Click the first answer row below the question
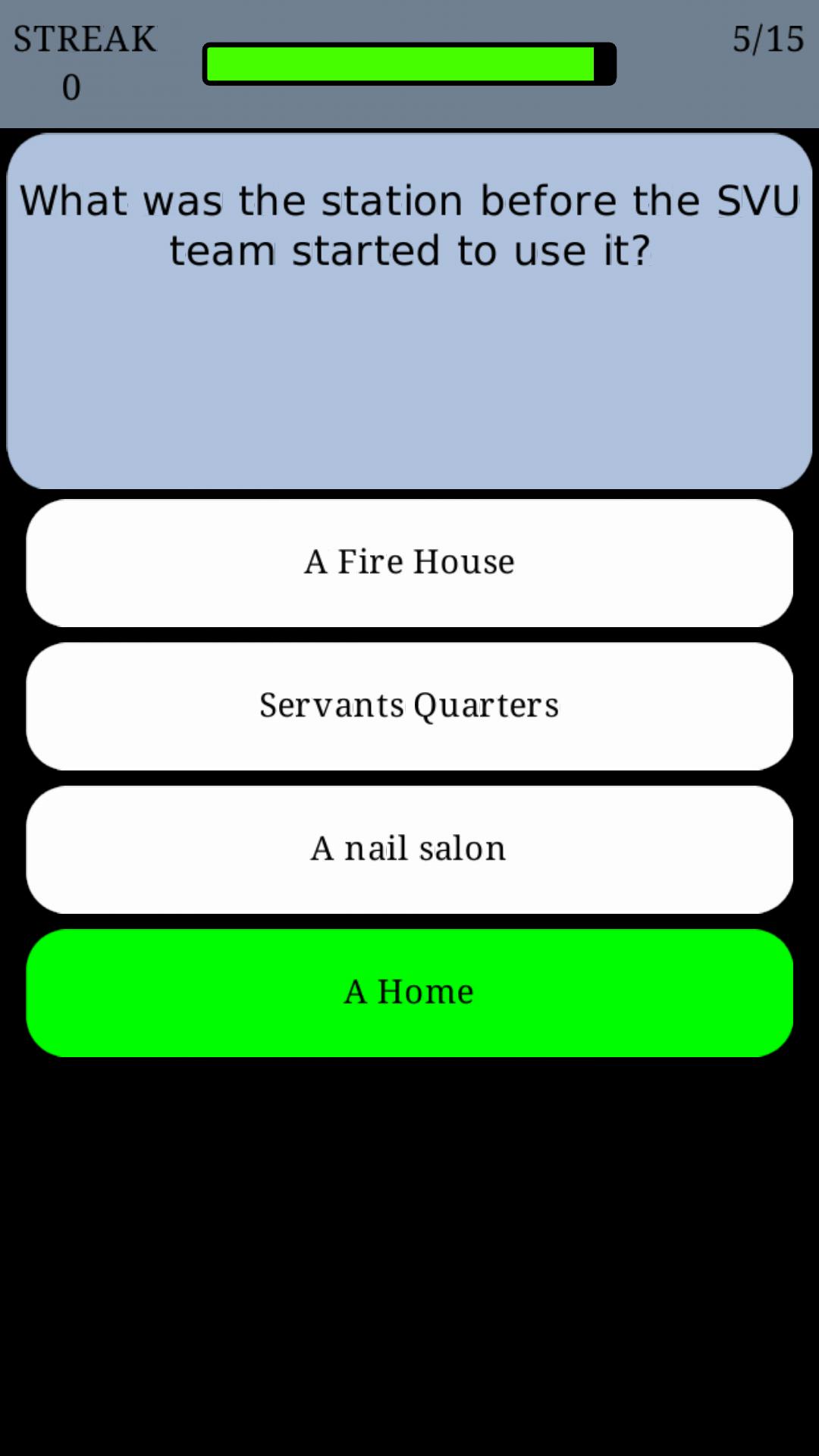The image size is (819, 1456). coord(409,561)
